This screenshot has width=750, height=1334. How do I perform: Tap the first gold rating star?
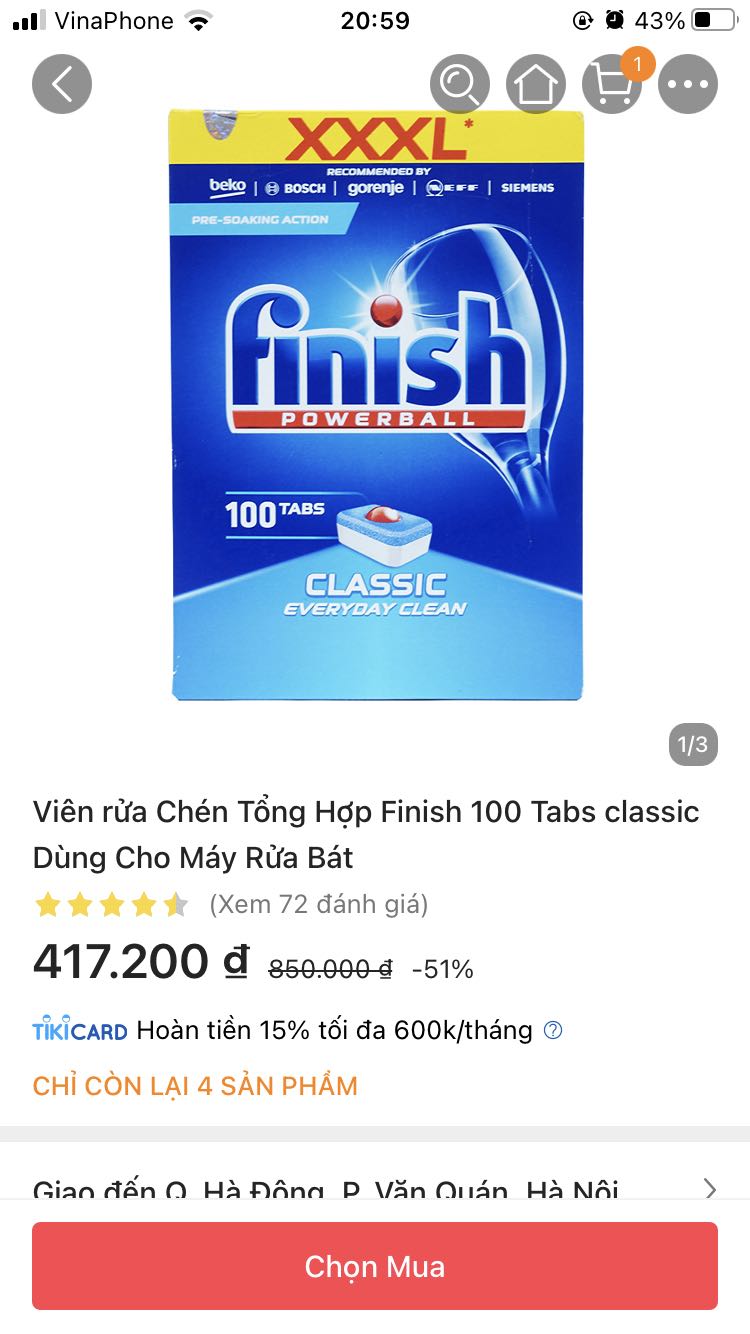tap(47, 903)
